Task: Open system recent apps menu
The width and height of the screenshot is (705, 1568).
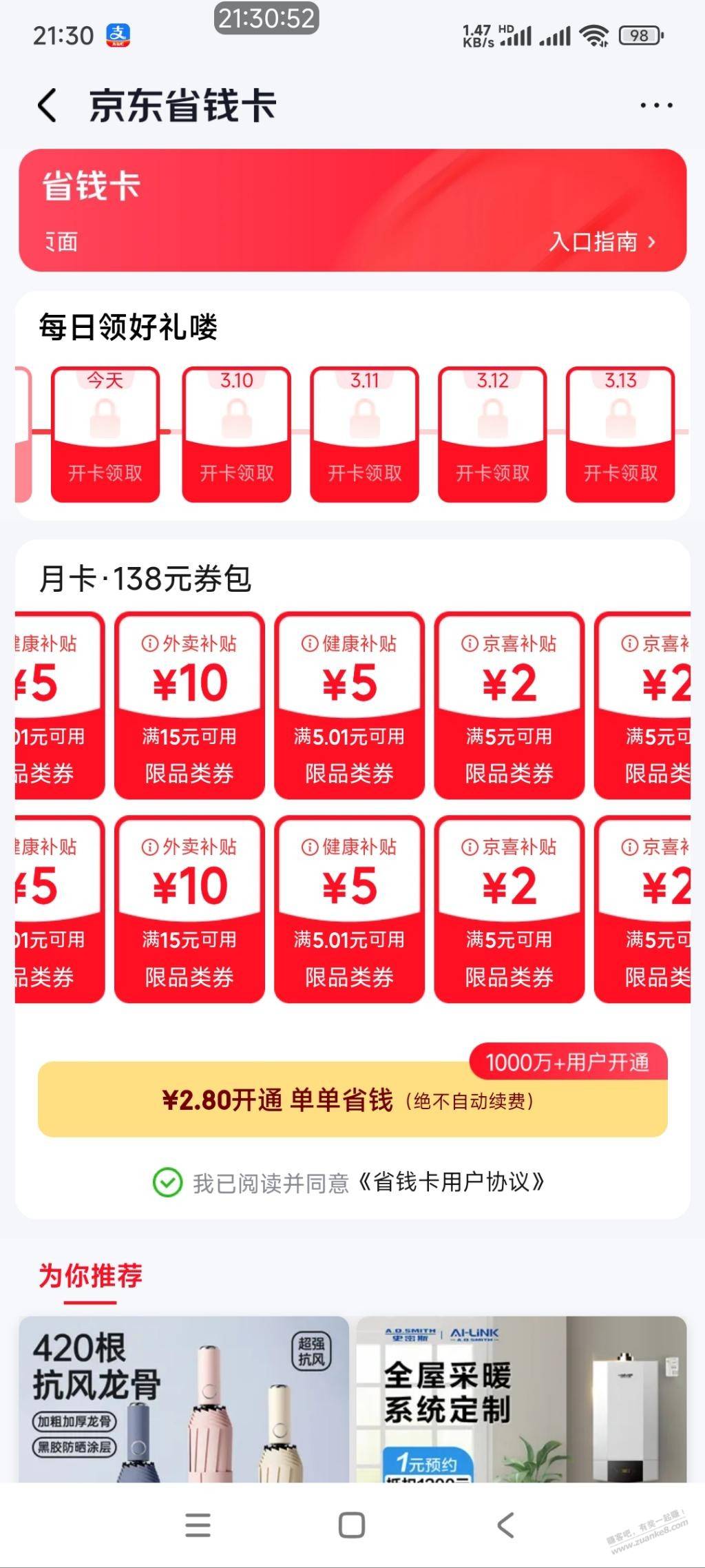Action: point(198,1525)
